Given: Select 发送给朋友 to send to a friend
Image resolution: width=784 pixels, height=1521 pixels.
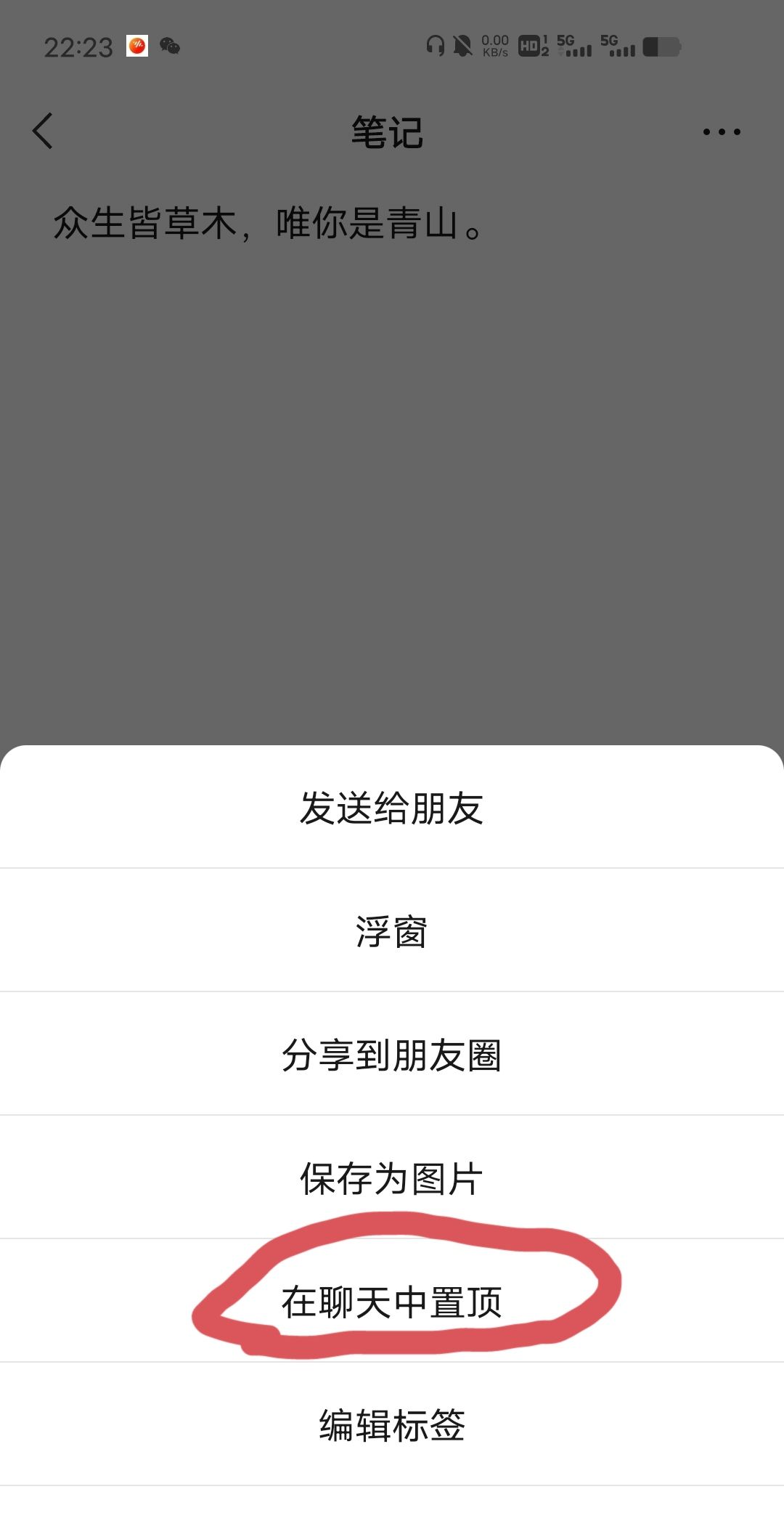Looking at the screenshot, I should [392, 808].
